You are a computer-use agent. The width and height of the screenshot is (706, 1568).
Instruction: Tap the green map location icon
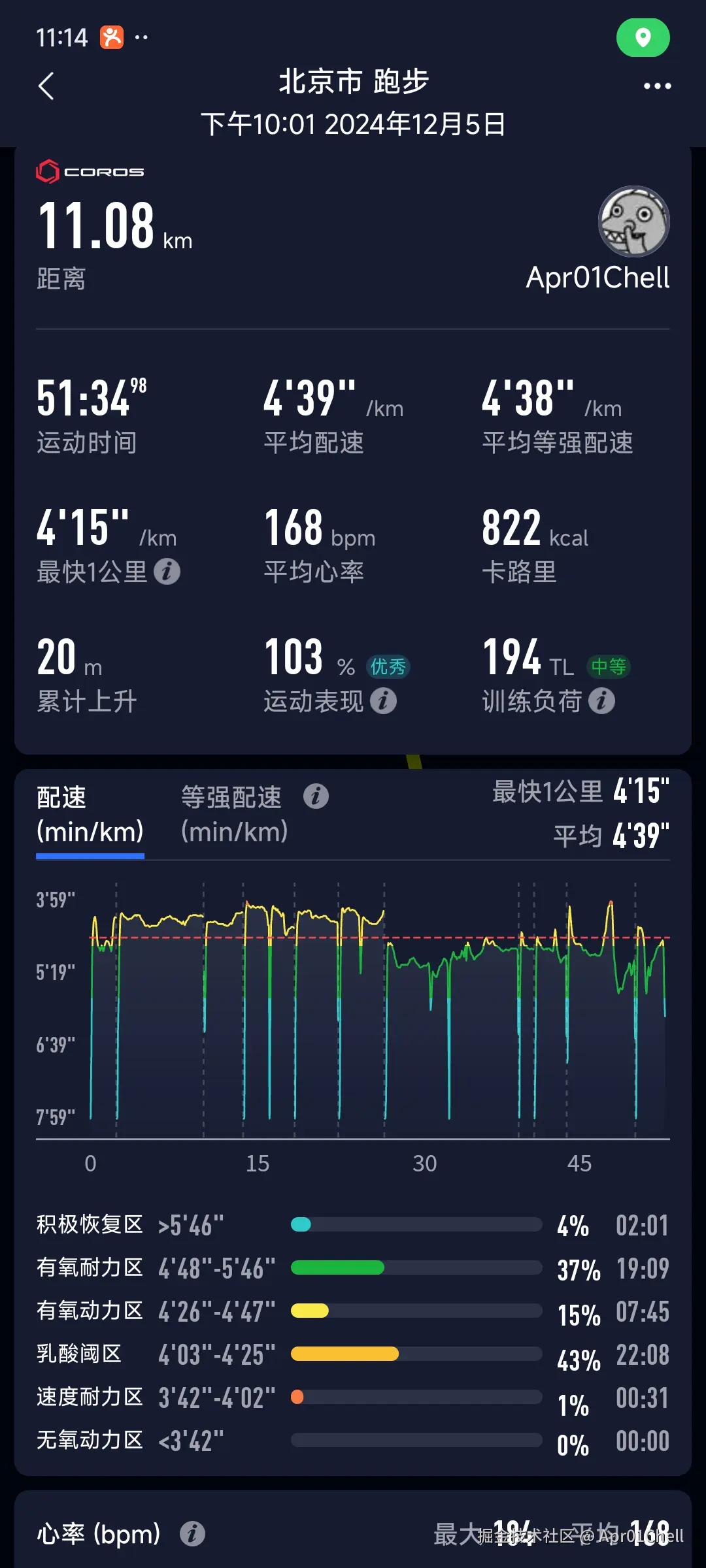[x=643, y=38]
